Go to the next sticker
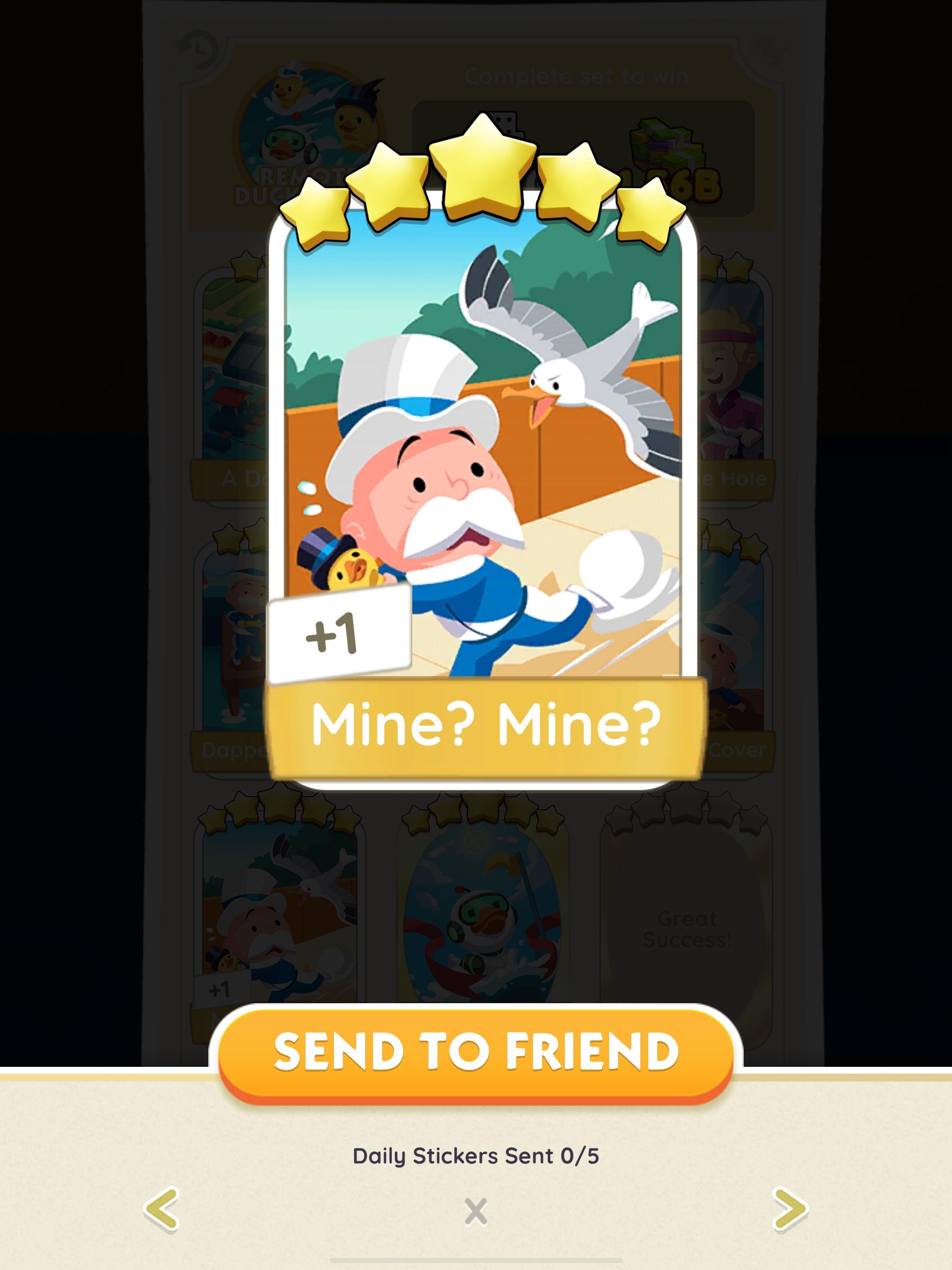This screenshot has height=1270, width=952. [789, 1209]
